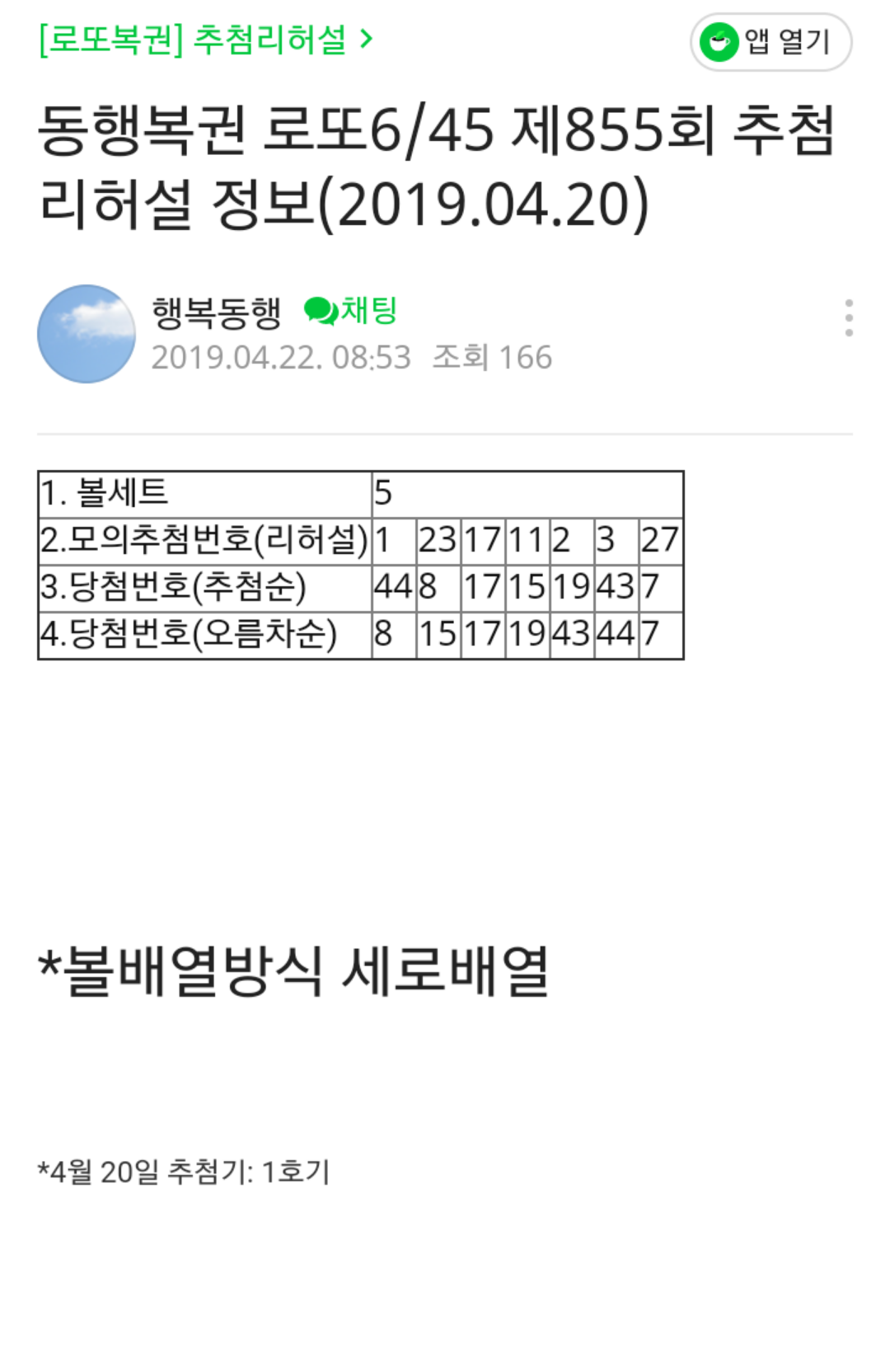The image size is (890, 1372).
Task: Open 행복동행 author name
Action: 216,312
